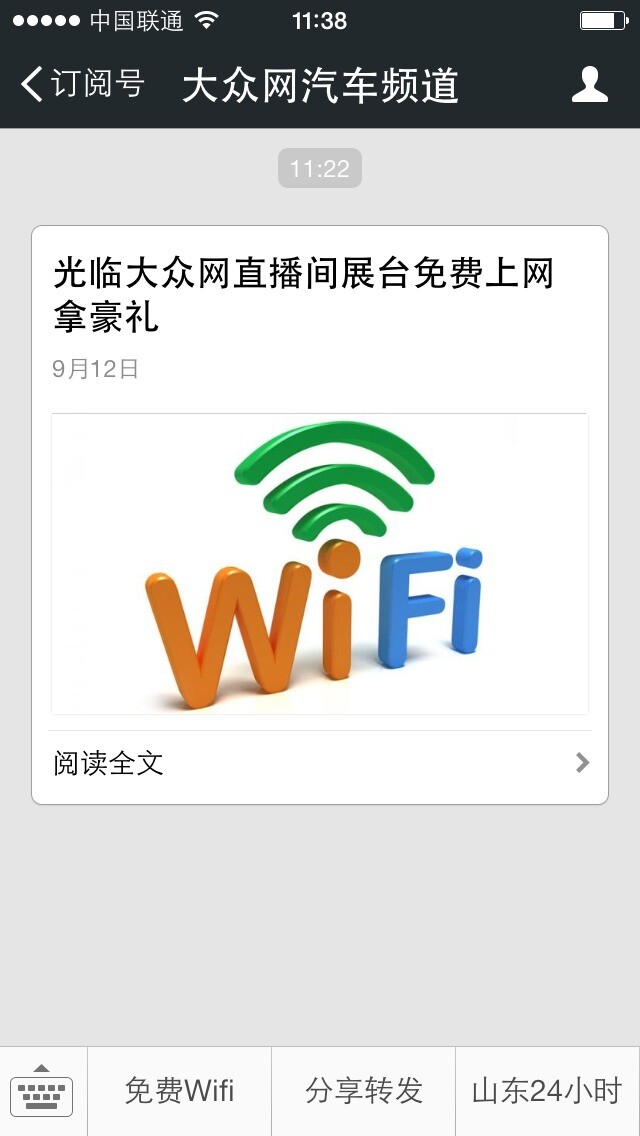Open the 分享转发 menu

click(364, 1091)
